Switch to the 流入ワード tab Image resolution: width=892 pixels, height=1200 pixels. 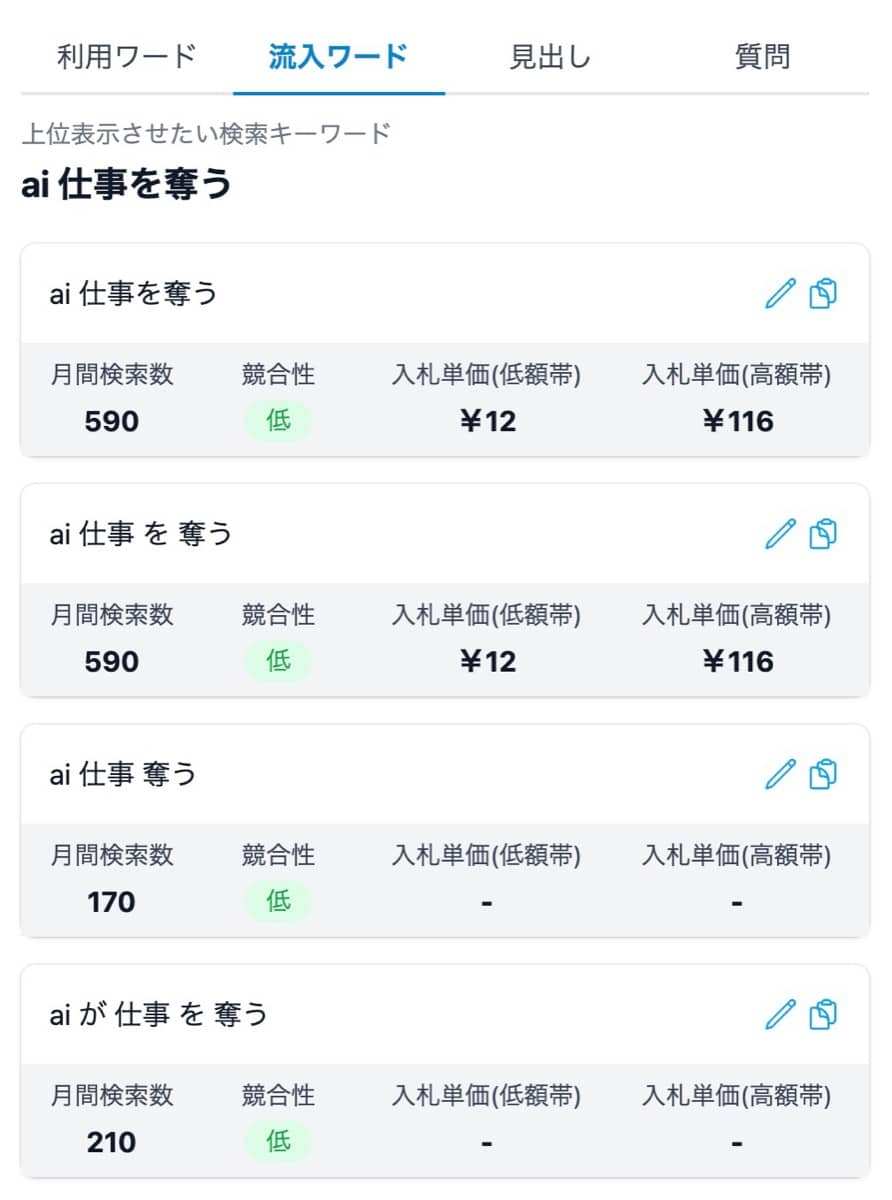[x=338, y=57]
